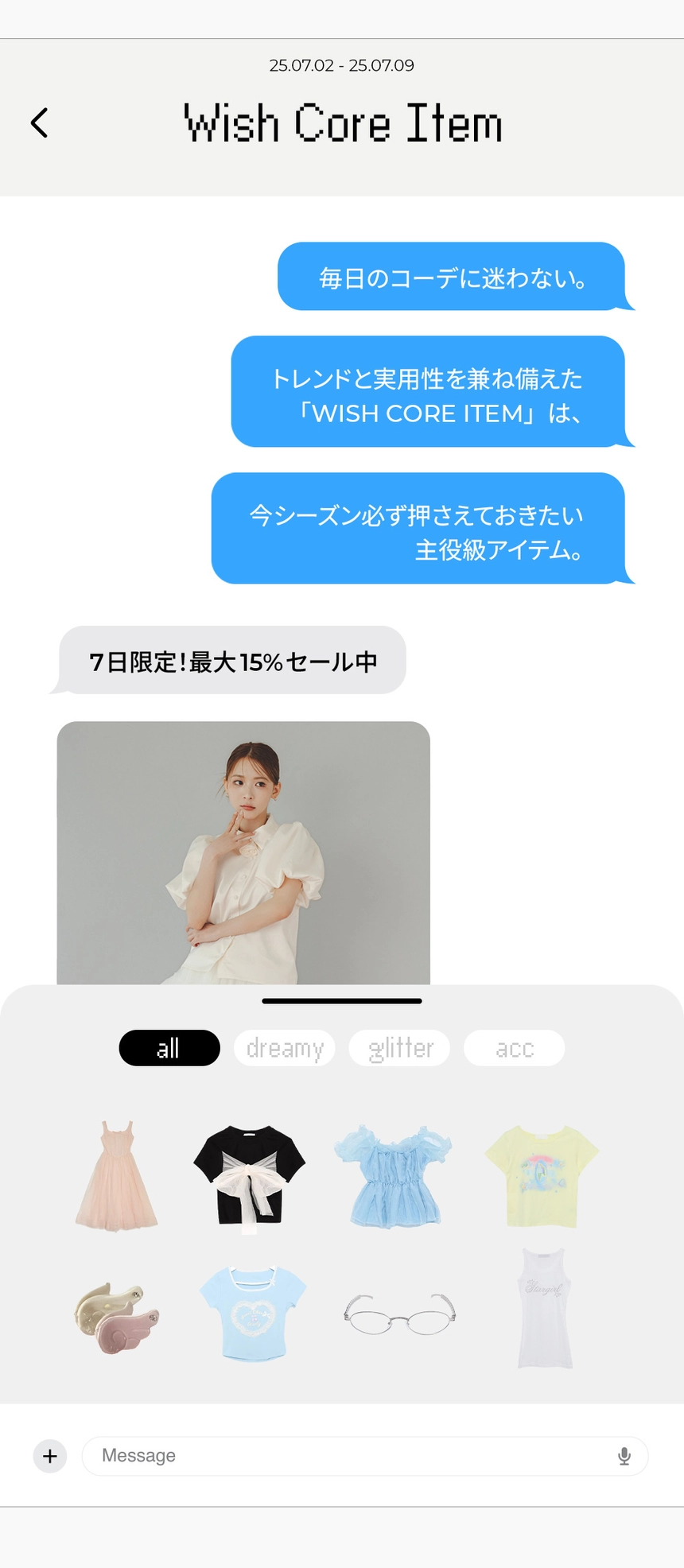Select the all filter chip
684x1568 pixels.
coord(169,1048)
